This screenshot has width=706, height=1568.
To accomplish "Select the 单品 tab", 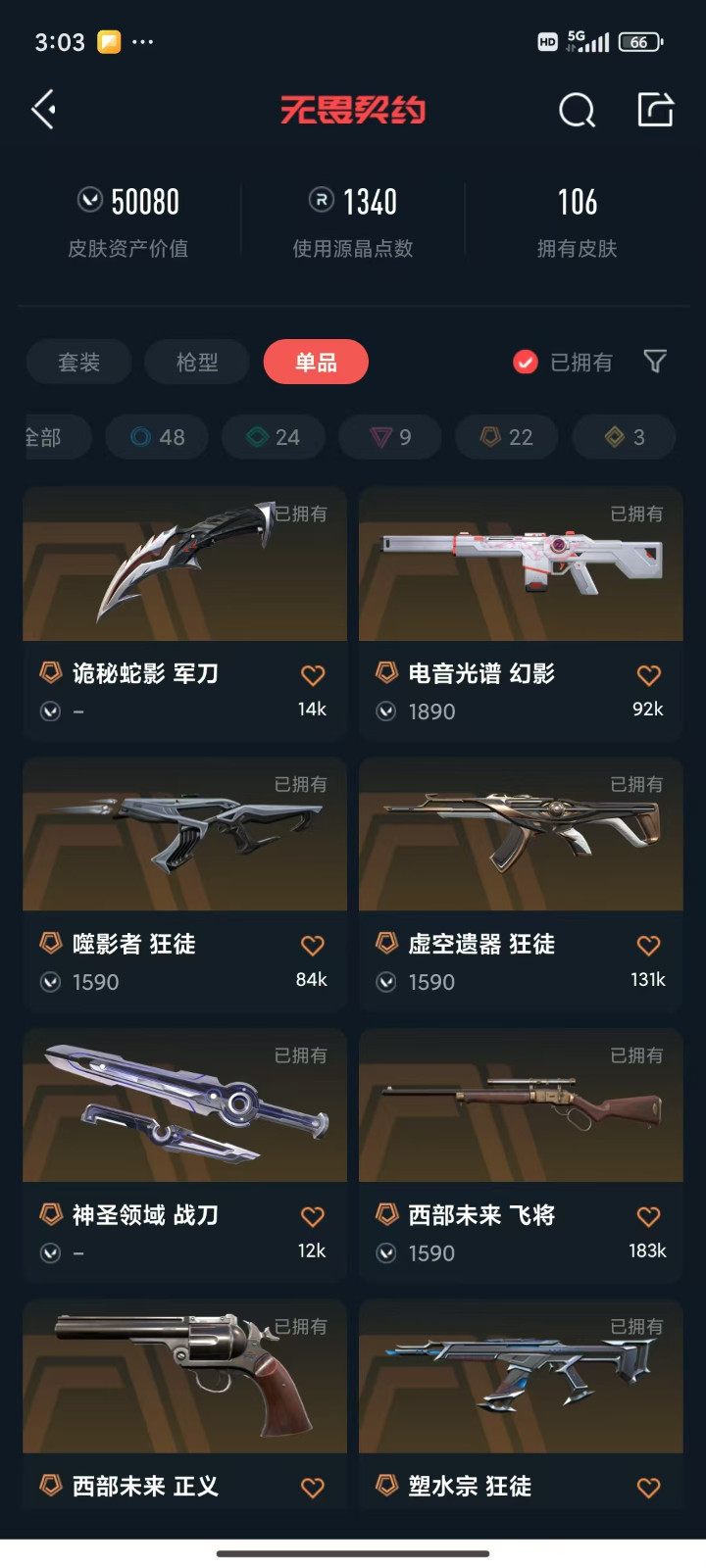I will coord(316,363).
